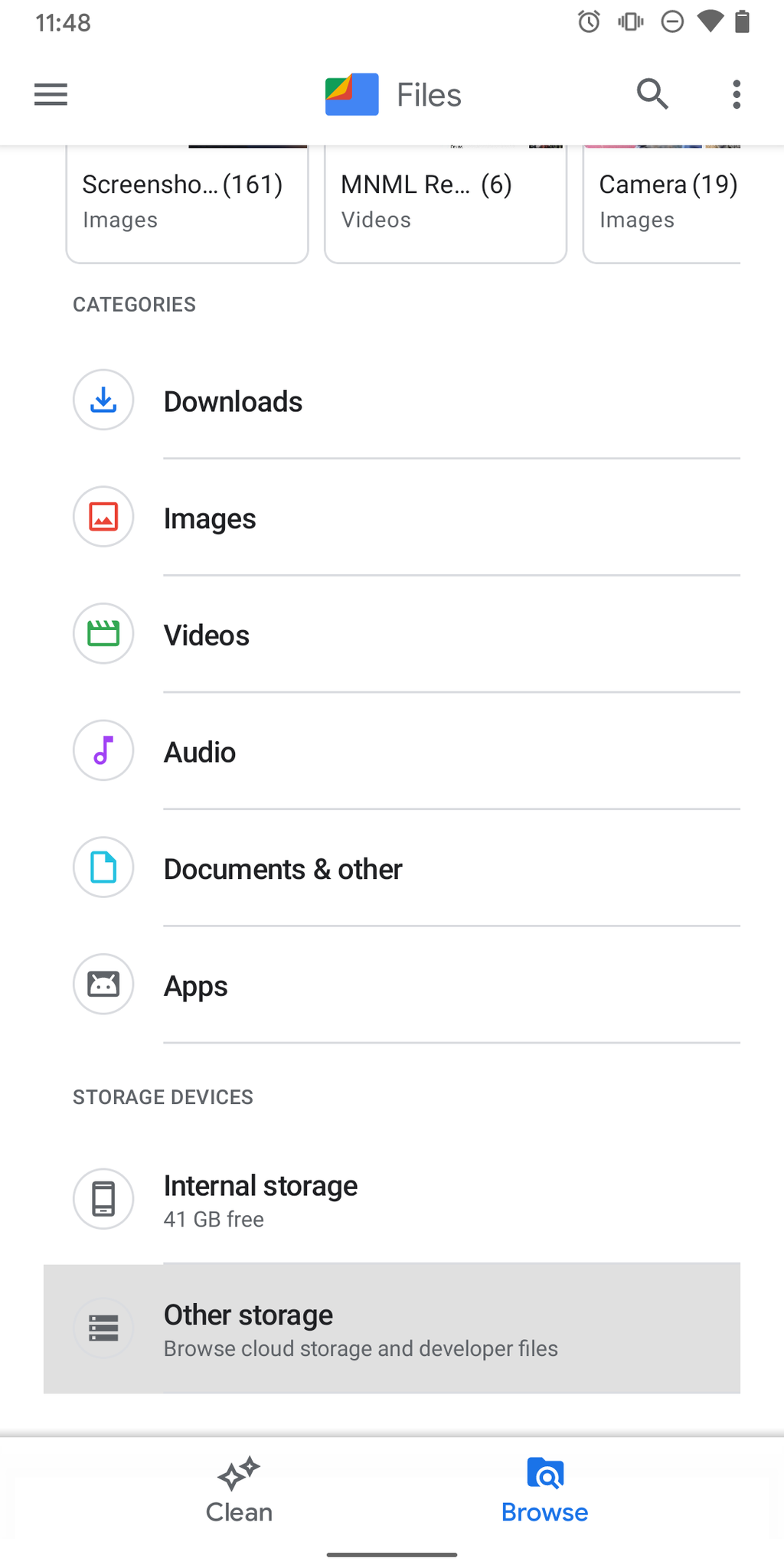The image size is (784, 1568).
Task: Open search in the Files app
Action: pyautogui.click(x=652, y=93)
